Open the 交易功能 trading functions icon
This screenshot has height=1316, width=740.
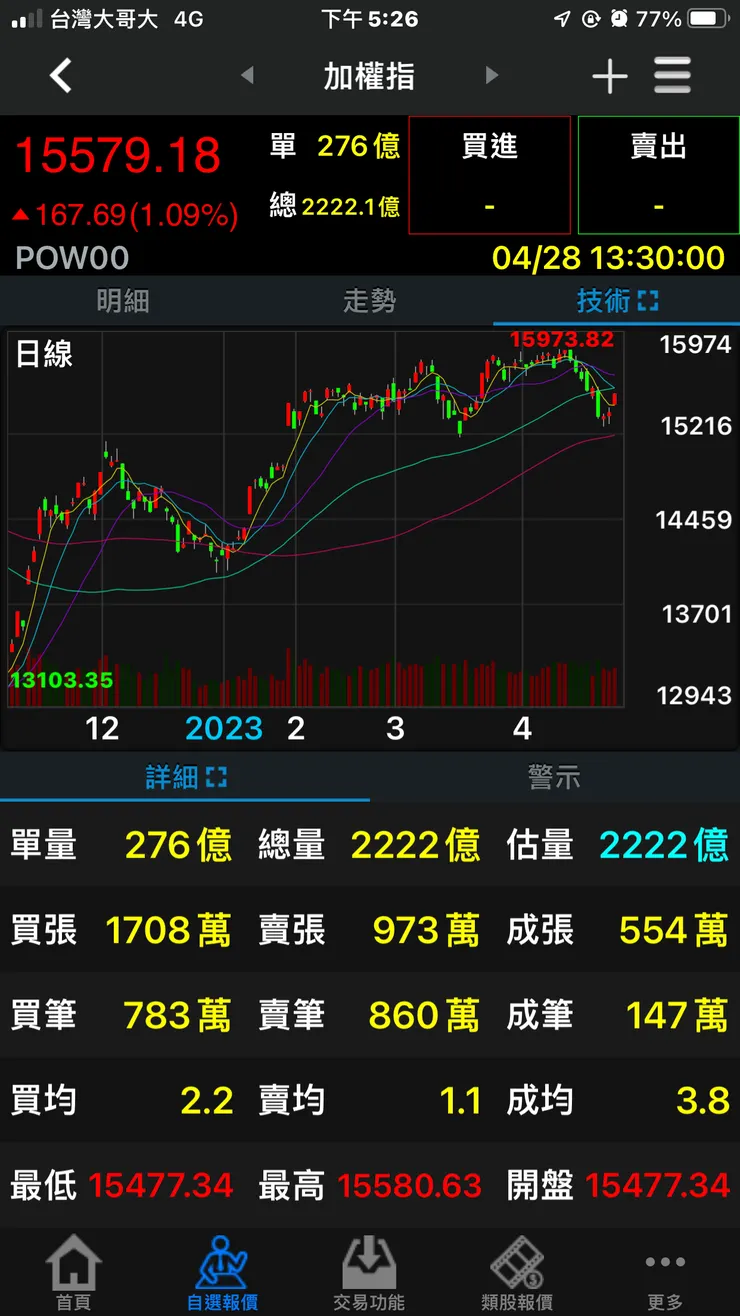click(370, 1270)
